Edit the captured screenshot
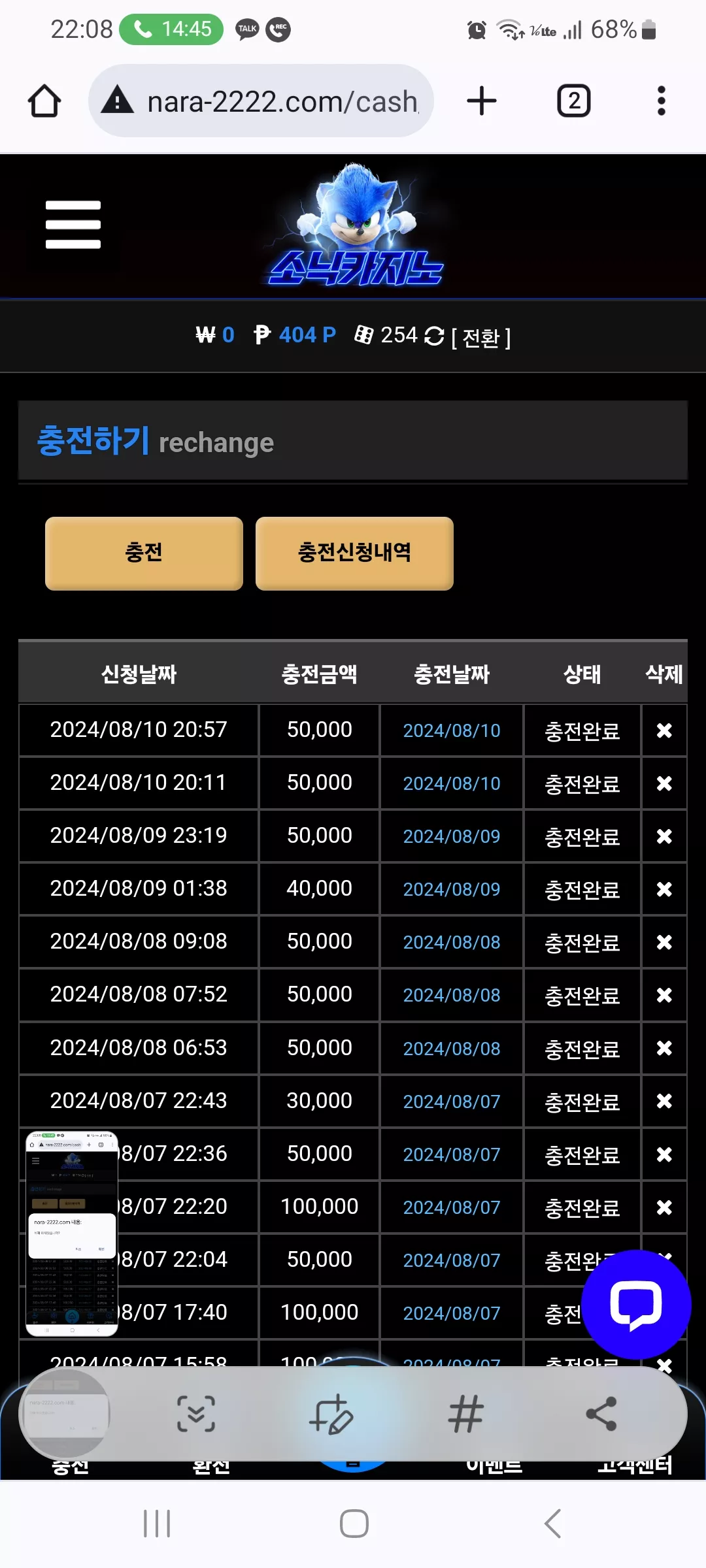The width and height of the screenshot is (706, 1568). [x=331, y=1414]
